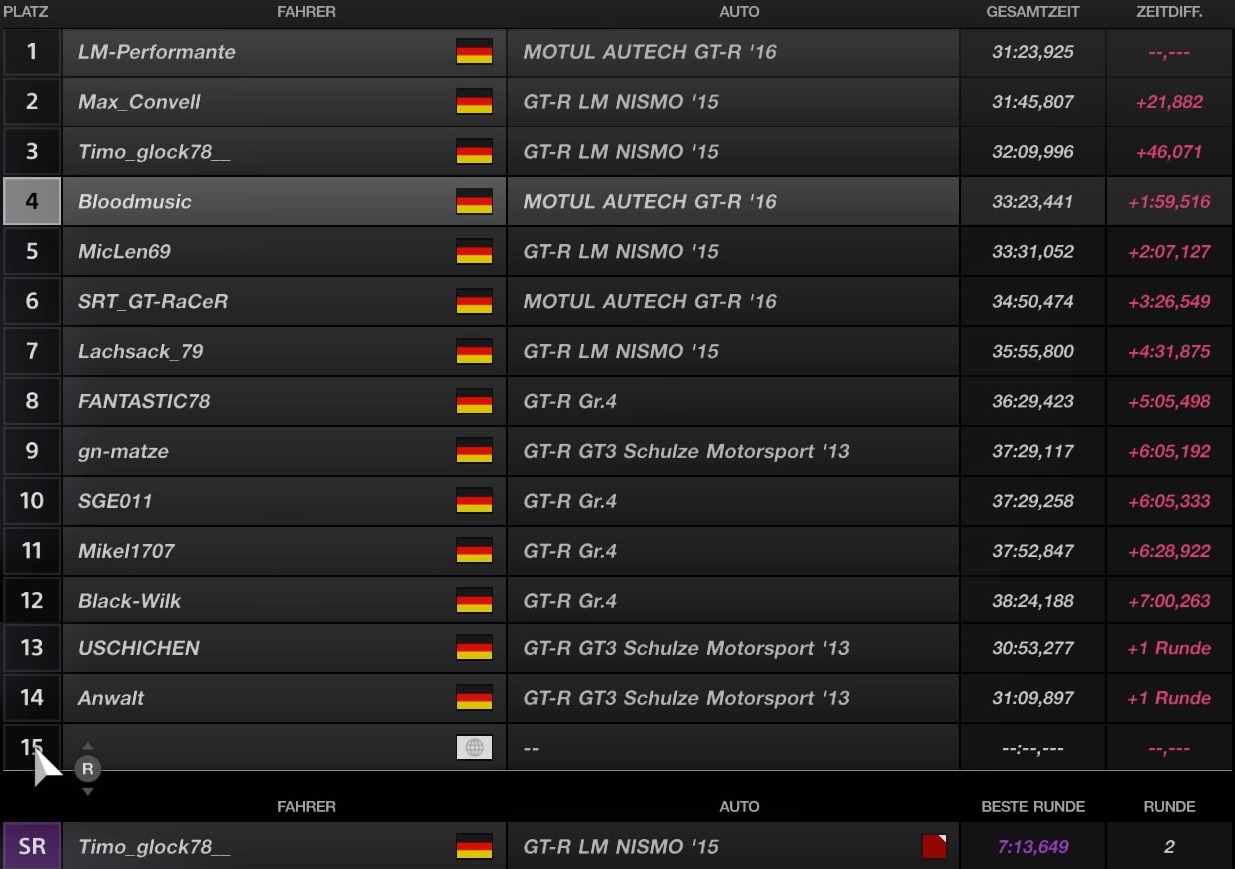Select the Bloodmusic row in fourth place
The image size is (1235, 869).
coord(135,202)
